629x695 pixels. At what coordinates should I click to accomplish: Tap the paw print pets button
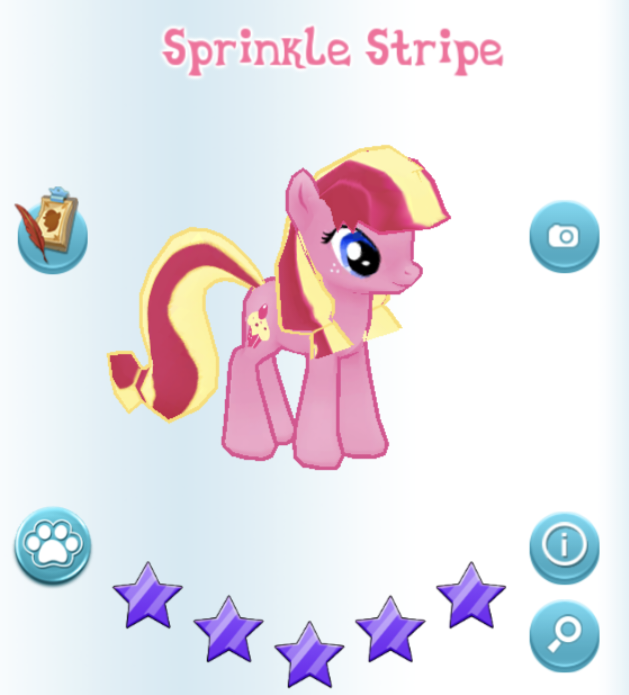(x=52, y=544)
